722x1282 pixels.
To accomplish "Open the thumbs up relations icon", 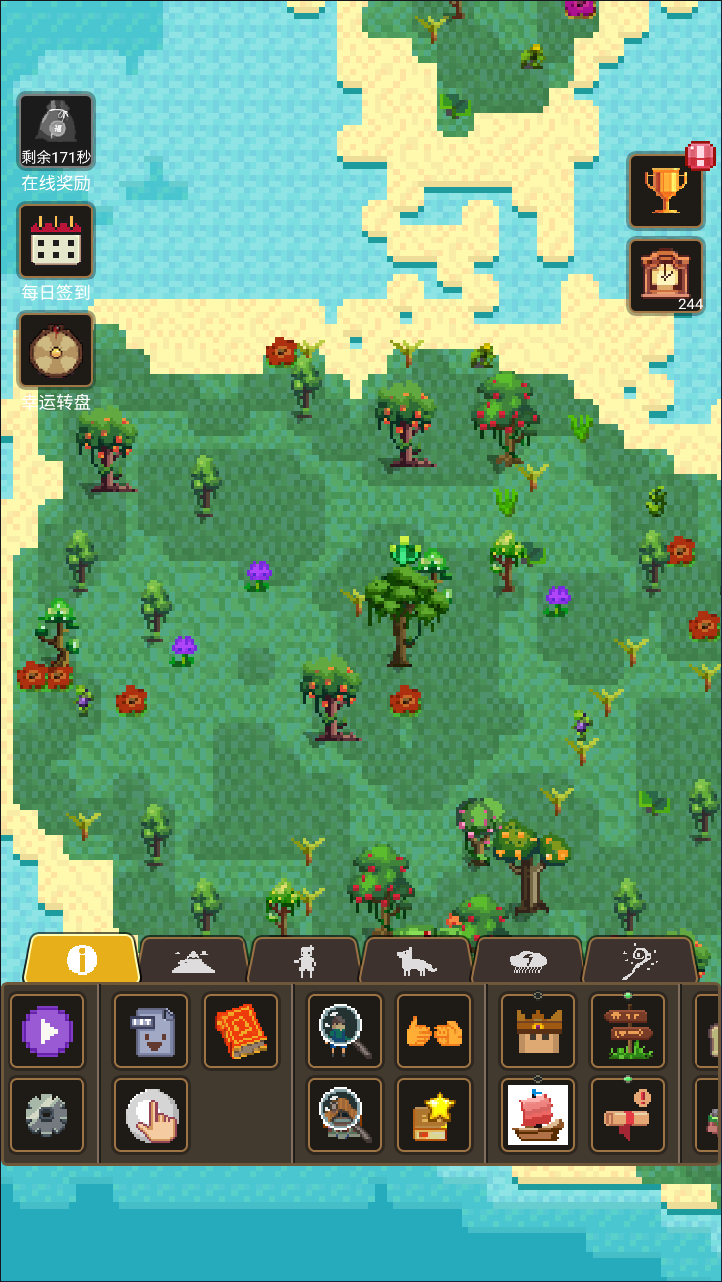I will point(433,1030).
